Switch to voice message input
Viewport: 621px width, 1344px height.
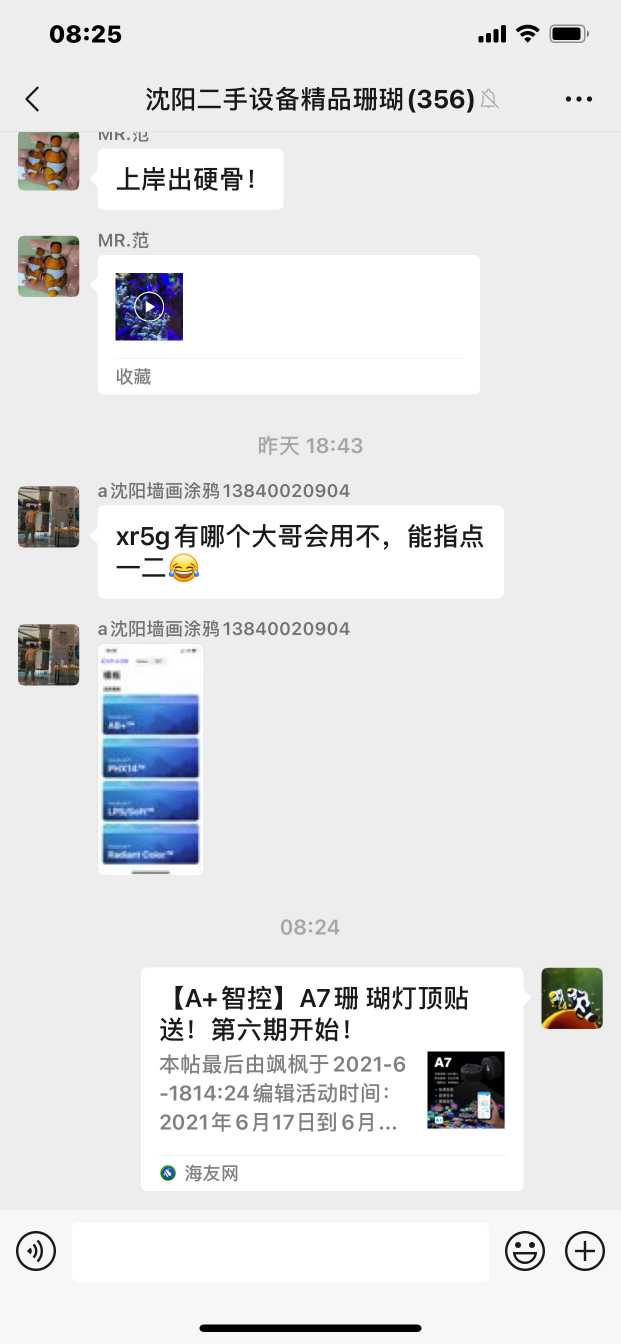[x=36, y=1250]
